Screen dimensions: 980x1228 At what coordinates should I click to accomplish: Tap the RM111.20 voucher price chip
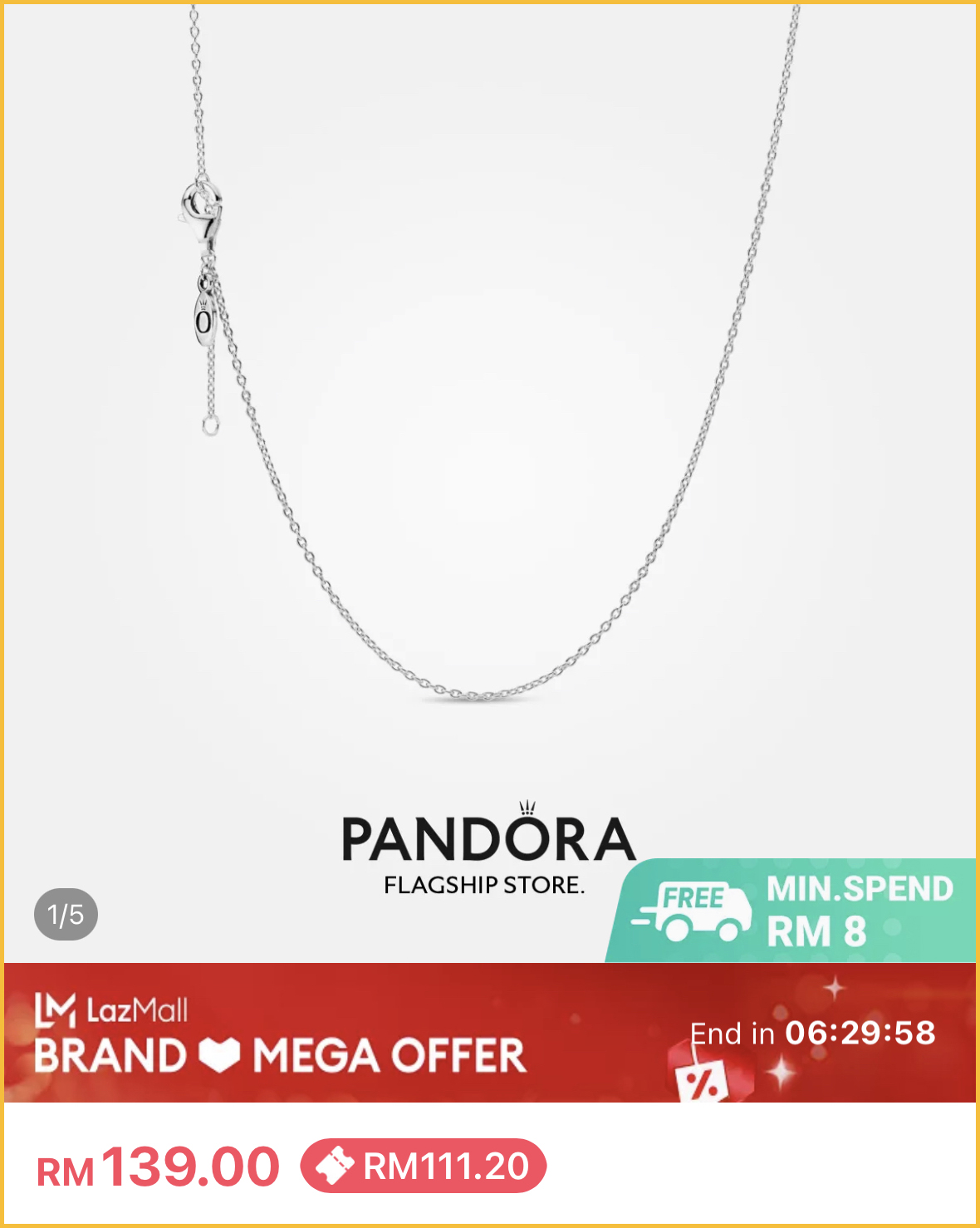click(424, 1166)
